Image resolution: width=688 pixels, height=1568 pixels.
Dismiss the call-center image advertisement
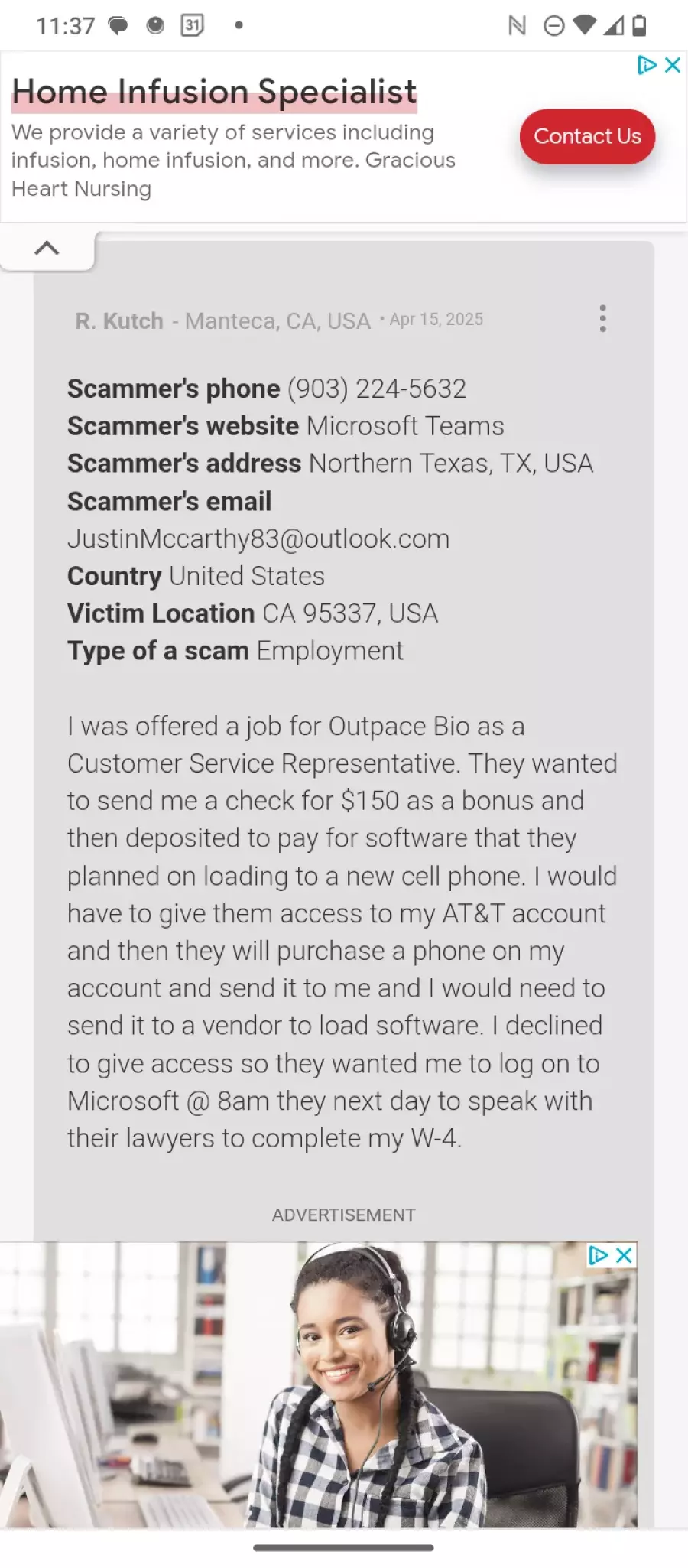(625, 1255)
